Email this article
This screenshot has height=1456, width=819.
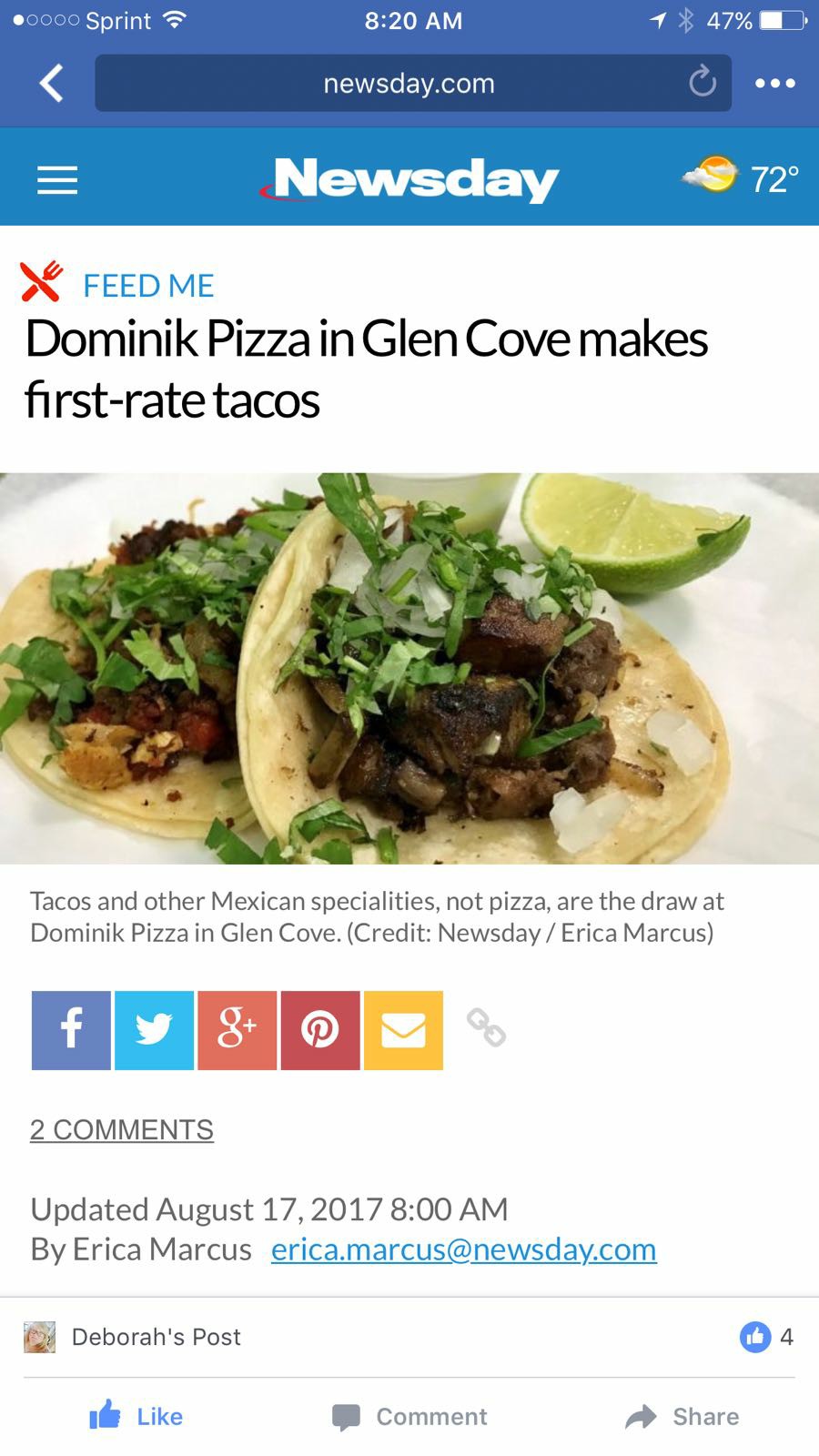click(x=403, y=1030)
